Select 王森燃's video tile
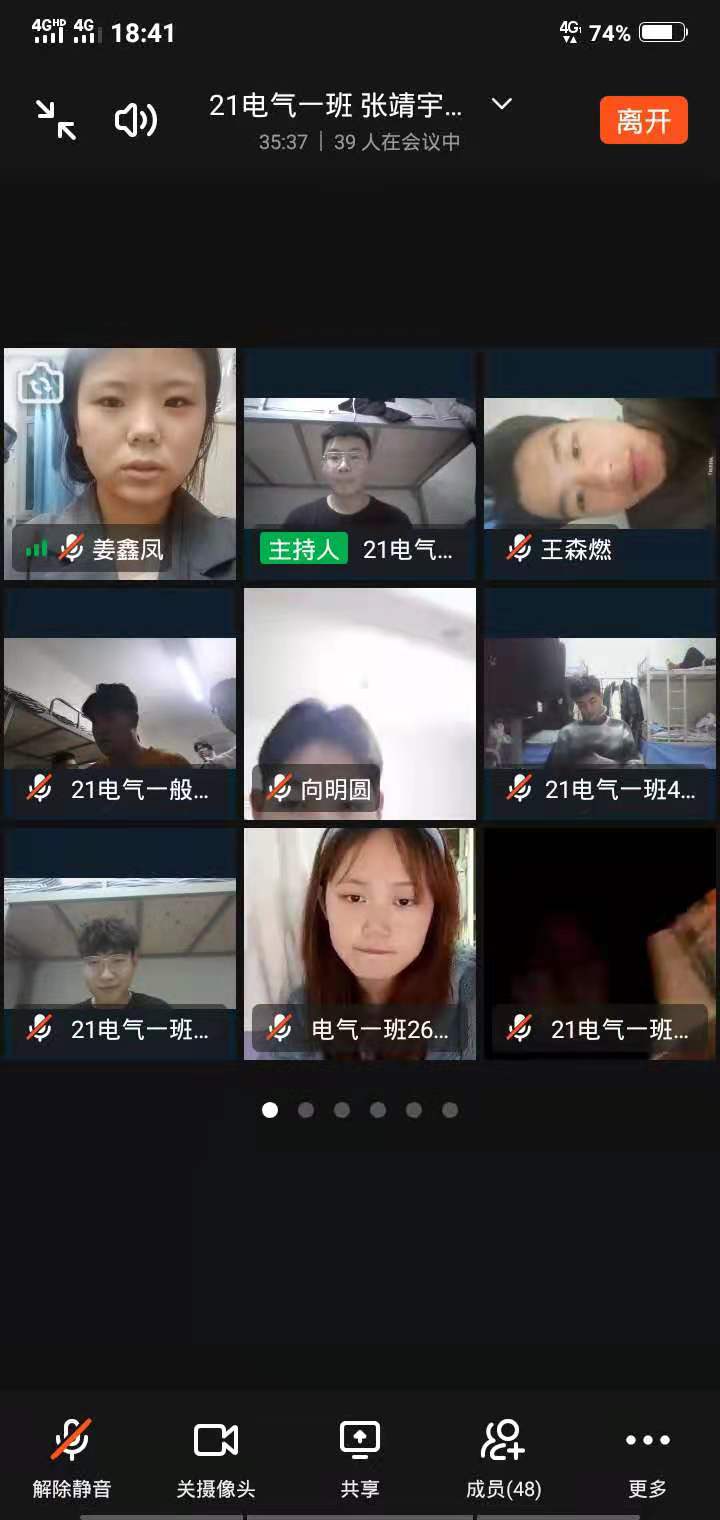This screenshot has width=720, height=1520. (x=600, y=464)
